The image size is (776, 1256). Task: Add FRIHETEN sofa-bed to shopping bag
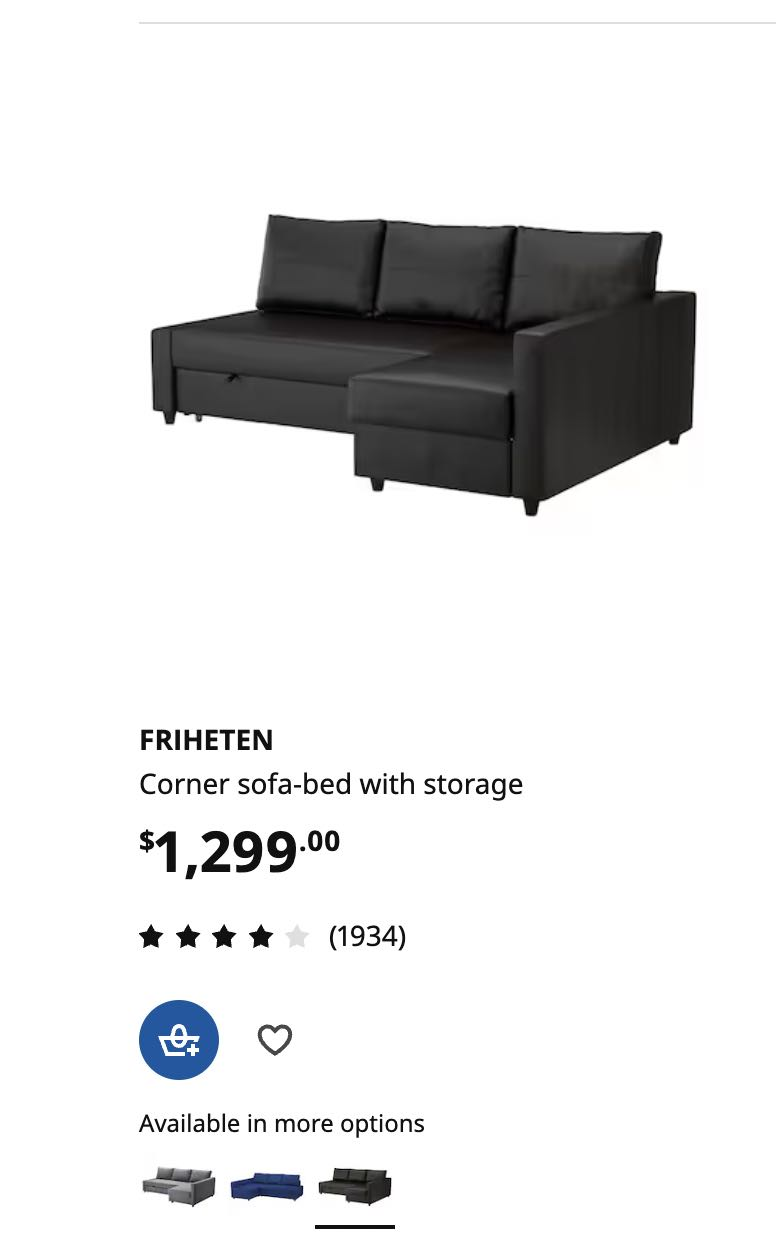click(179, 1040)
